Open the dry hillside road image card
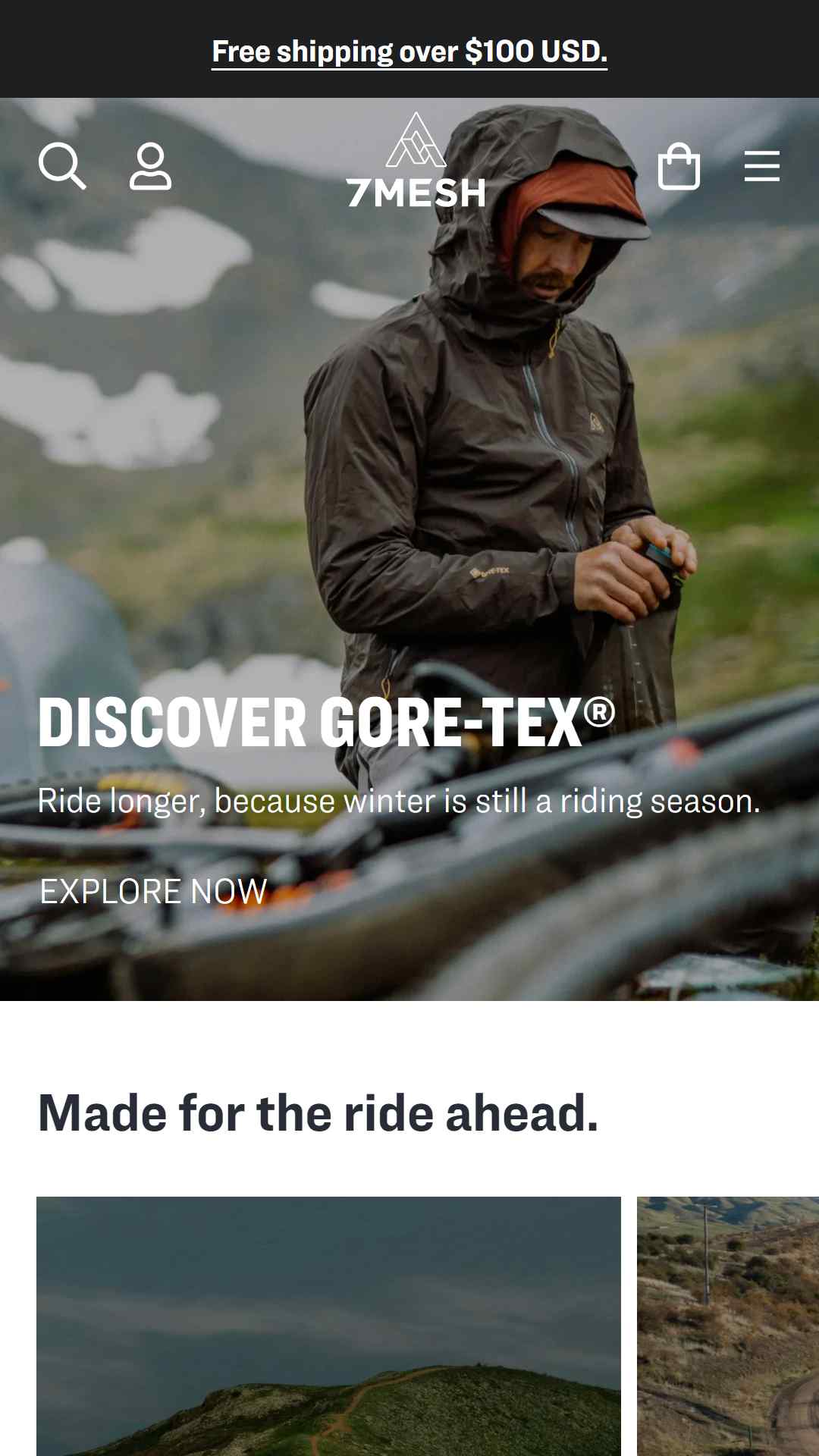Screen dimensions: 819x1456 pyautogui.click(x=728, y=1326)
